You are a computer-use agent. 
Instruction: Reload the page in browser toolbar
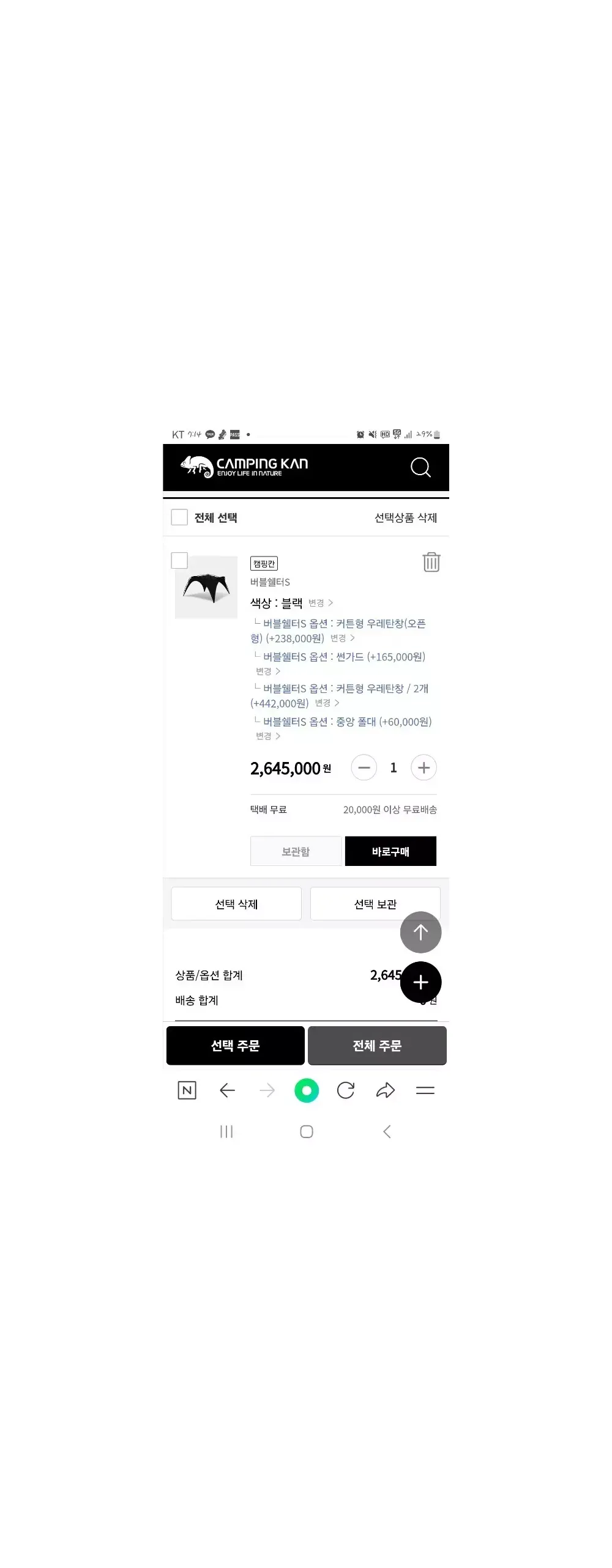tap(346, 1090)
